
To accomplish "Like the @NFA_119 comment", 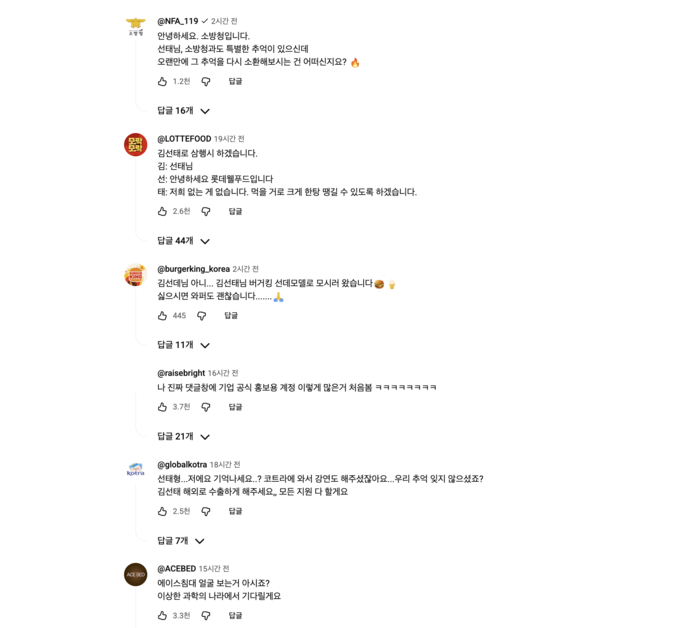I will pyautogui.click(x=162, y=81).
